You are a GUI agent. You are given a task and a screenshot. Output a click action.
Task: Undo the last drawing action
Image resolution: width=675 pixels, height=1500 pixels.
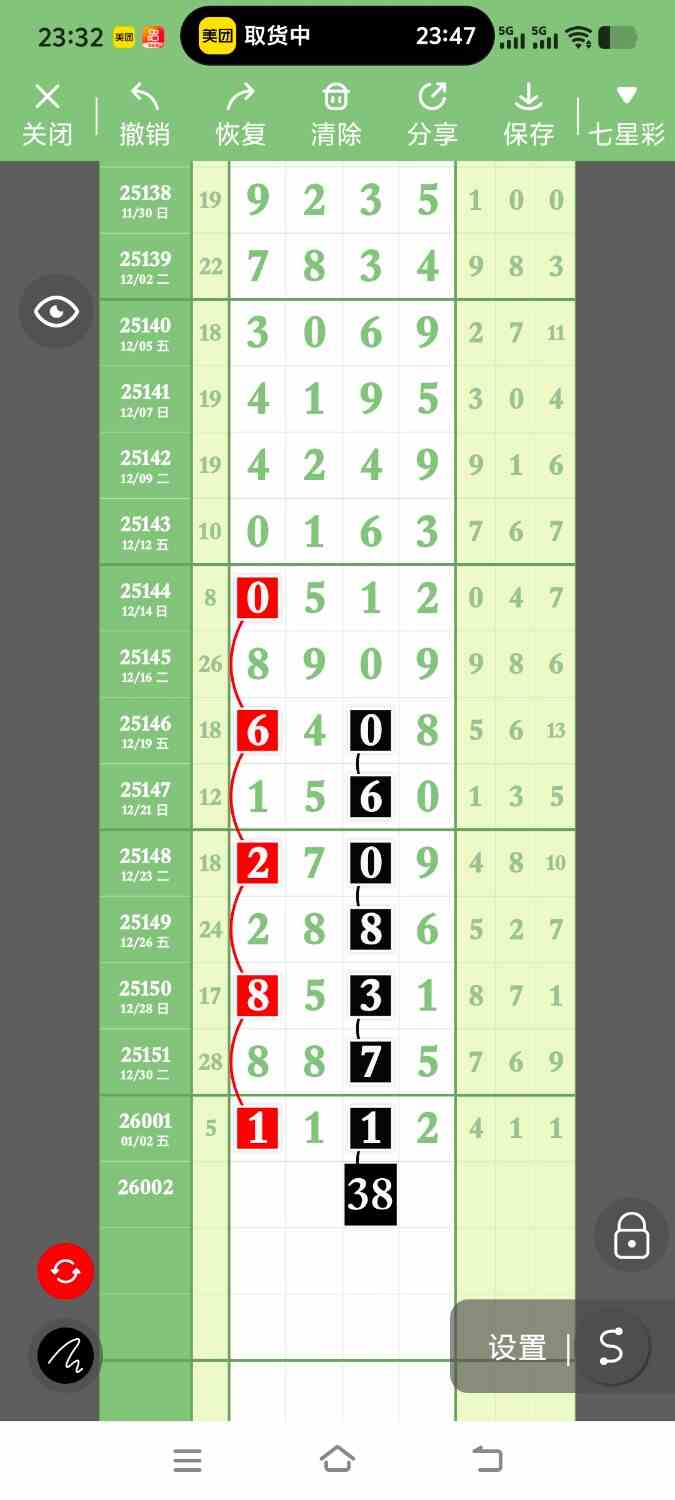(x=145, y=114)
